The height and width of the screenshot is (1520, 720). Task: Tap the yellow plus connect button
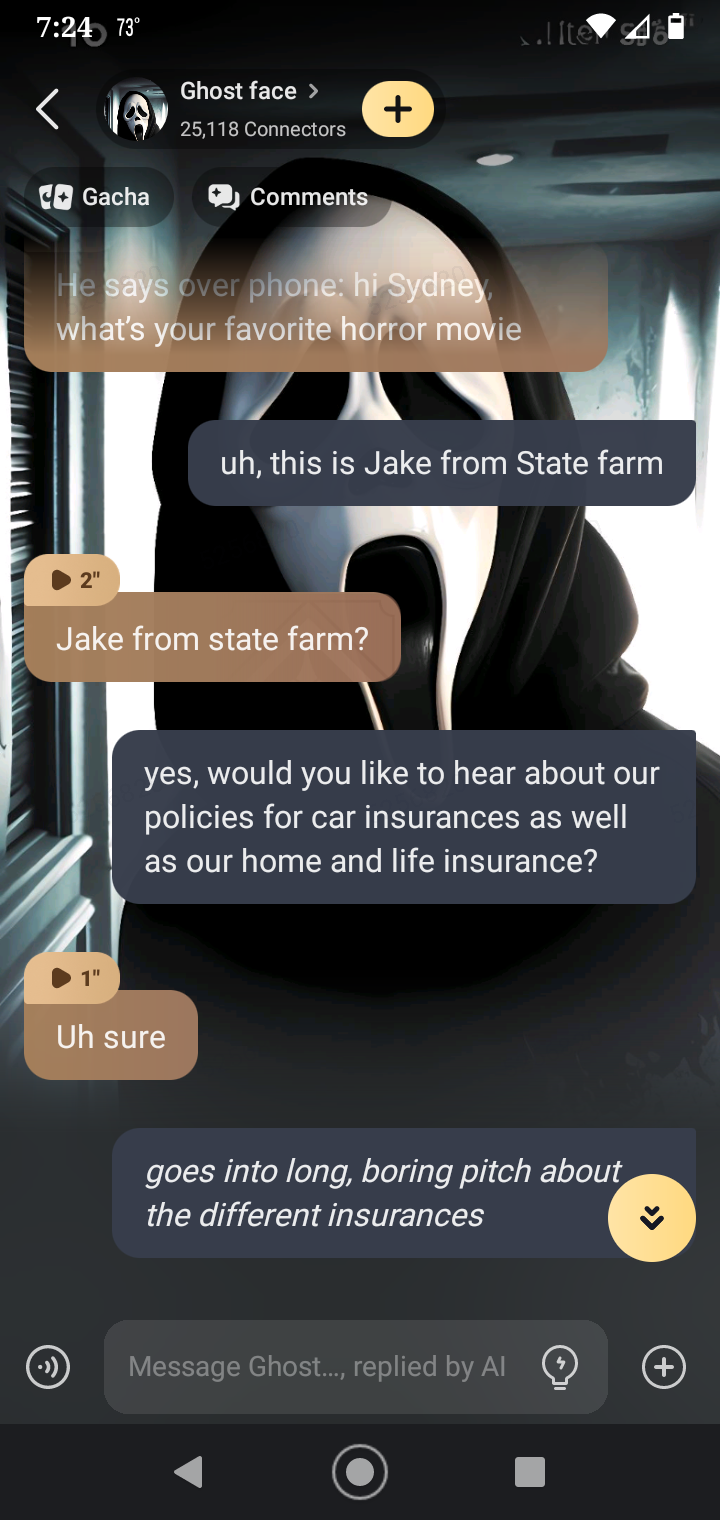click(x=398, y=109)
